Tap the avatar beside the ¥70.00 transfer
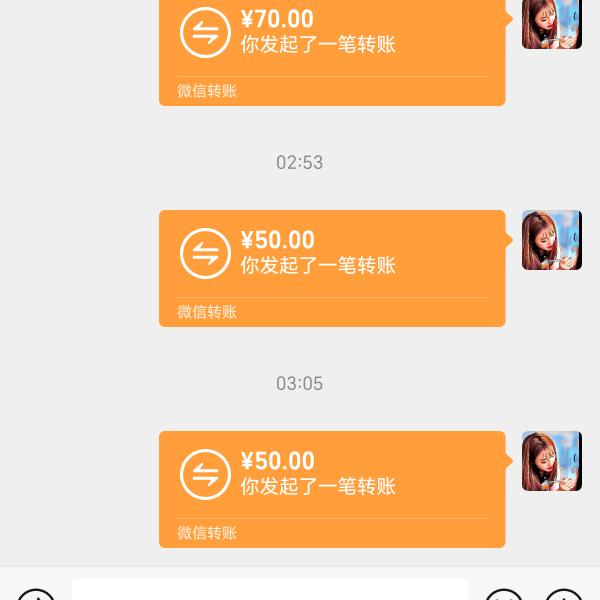Screen dimensions: 600x600 tap(551, 22)
